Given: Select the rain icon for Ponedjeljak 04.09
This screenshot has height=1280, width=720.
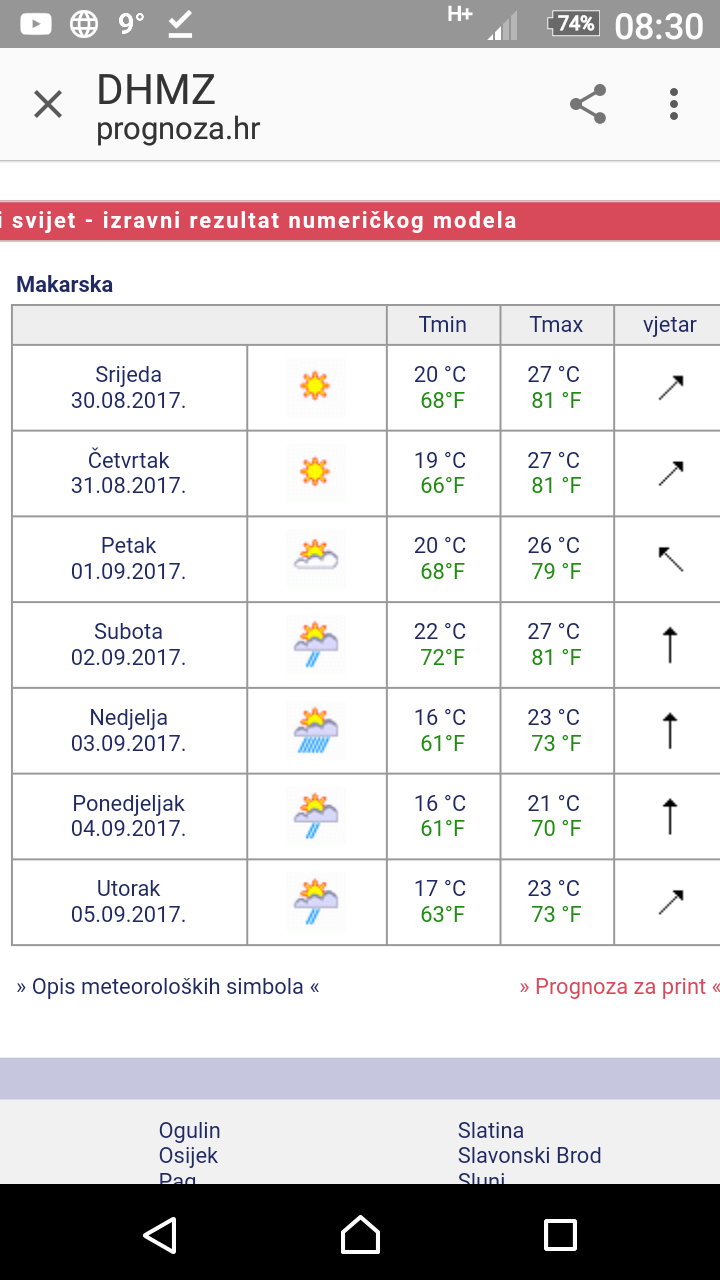Looking at the screenshot, I should click(x=315, y=815).
